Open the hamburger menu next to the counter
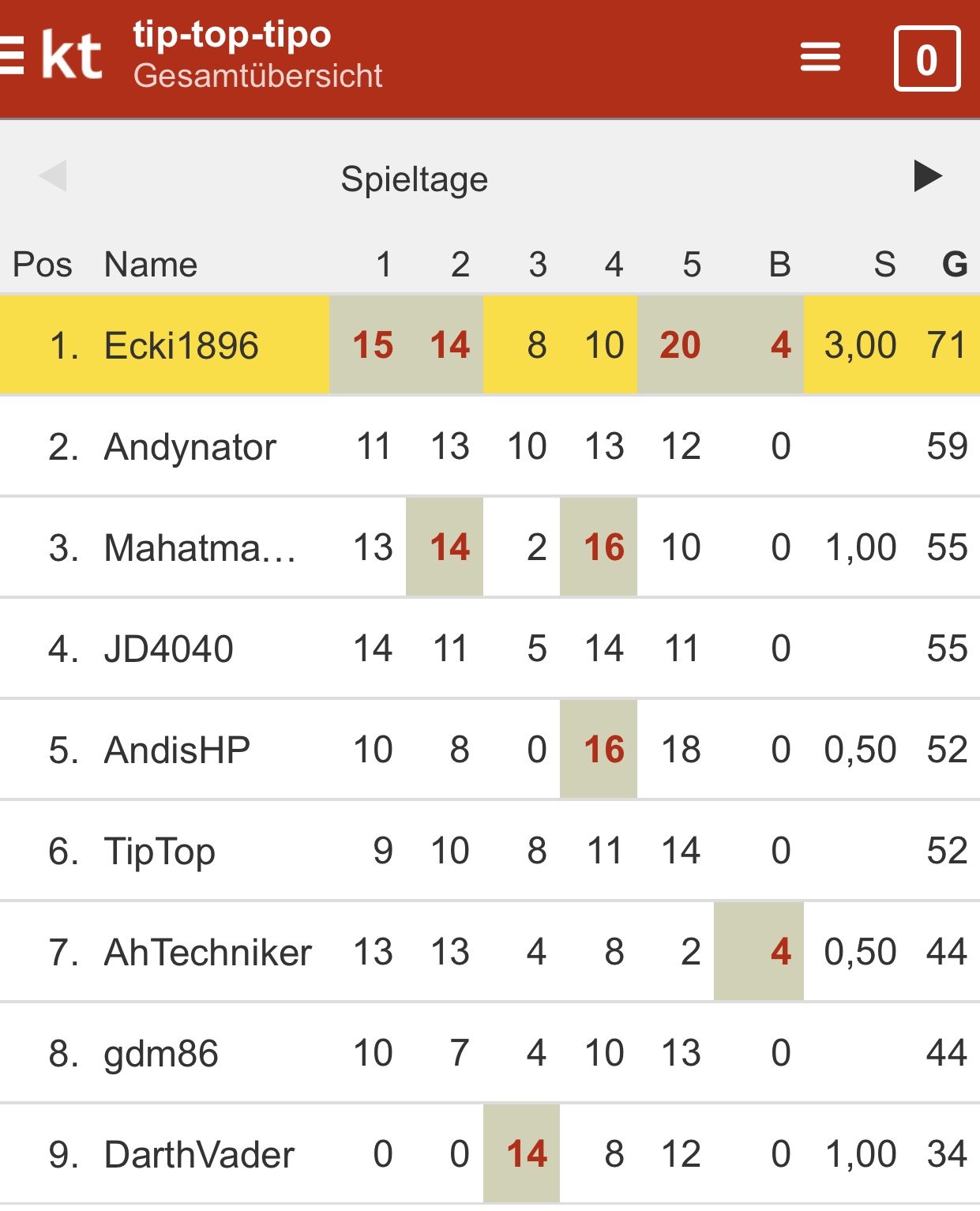 820,58
